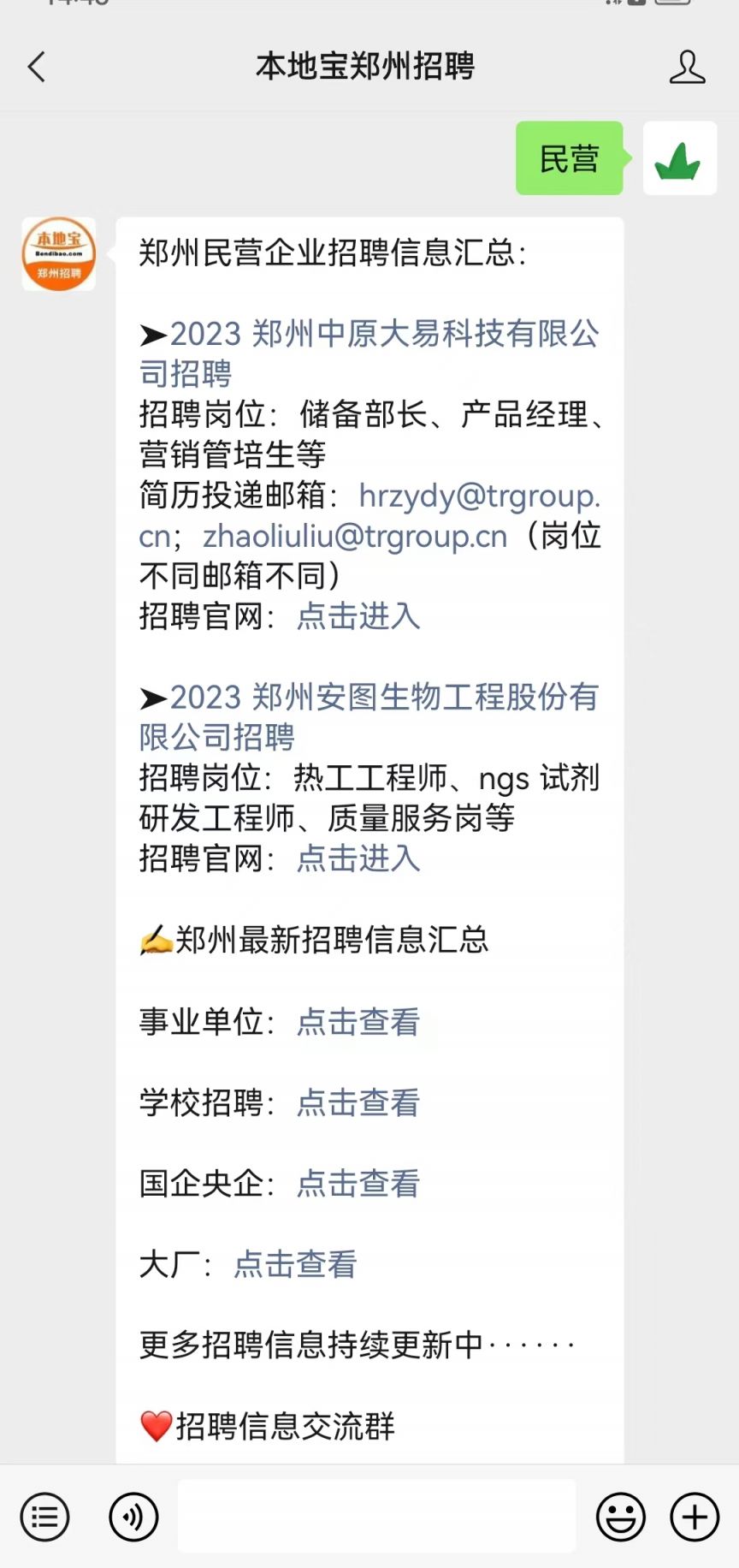Tap my own avatar beside 民营 message
The width and height of the screenshot is (739, 1568).
click(679, 158)
